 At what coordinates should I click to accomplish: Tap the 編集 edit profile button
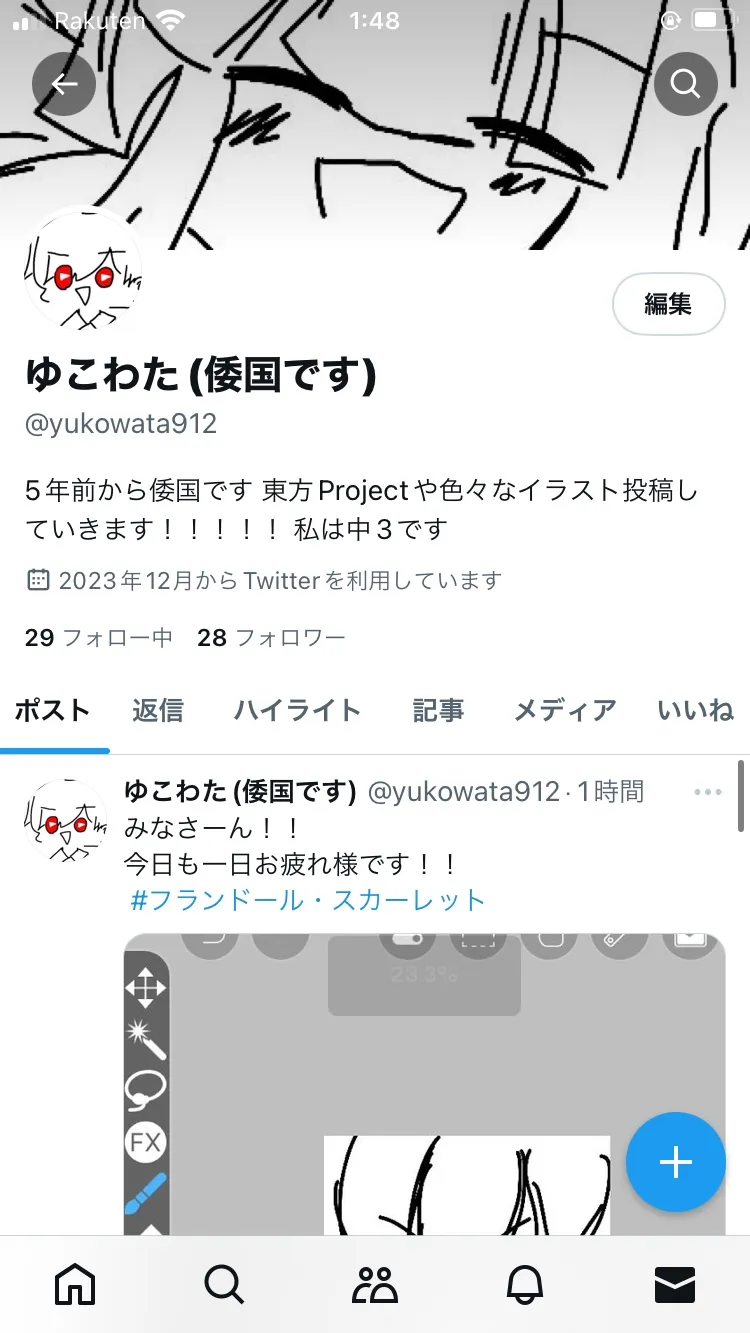pyautogui.click(x=668, y=304)
